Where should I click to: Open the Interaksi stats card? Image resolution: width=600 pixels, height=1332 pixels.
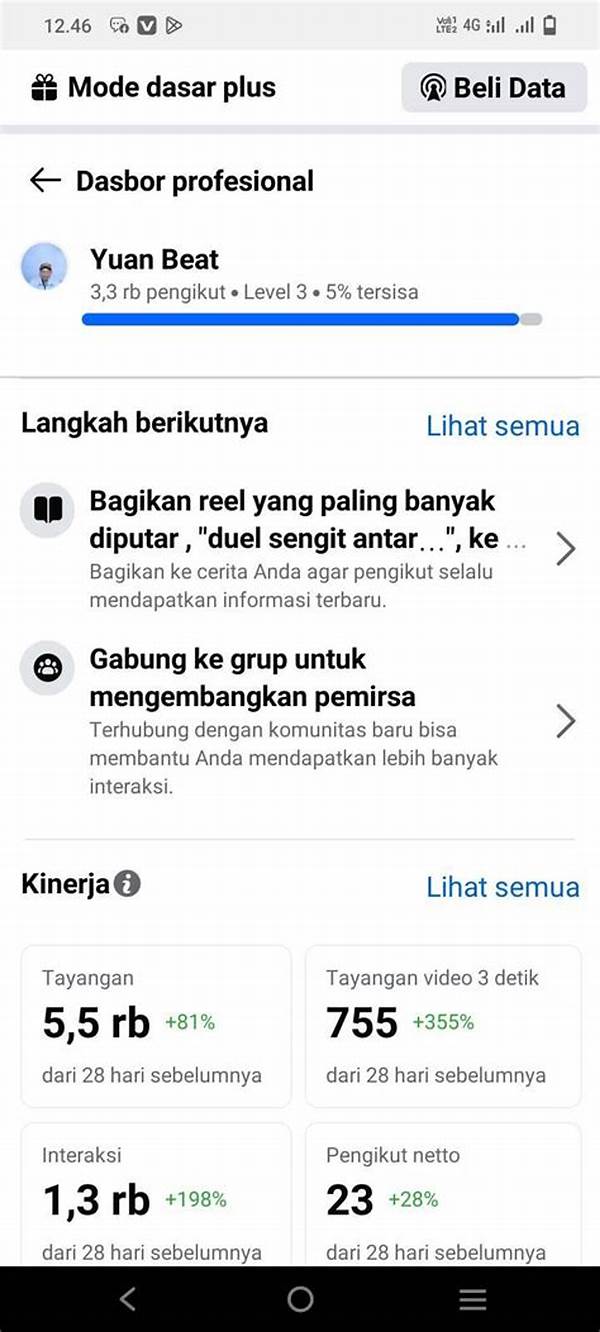point(155,1195)
